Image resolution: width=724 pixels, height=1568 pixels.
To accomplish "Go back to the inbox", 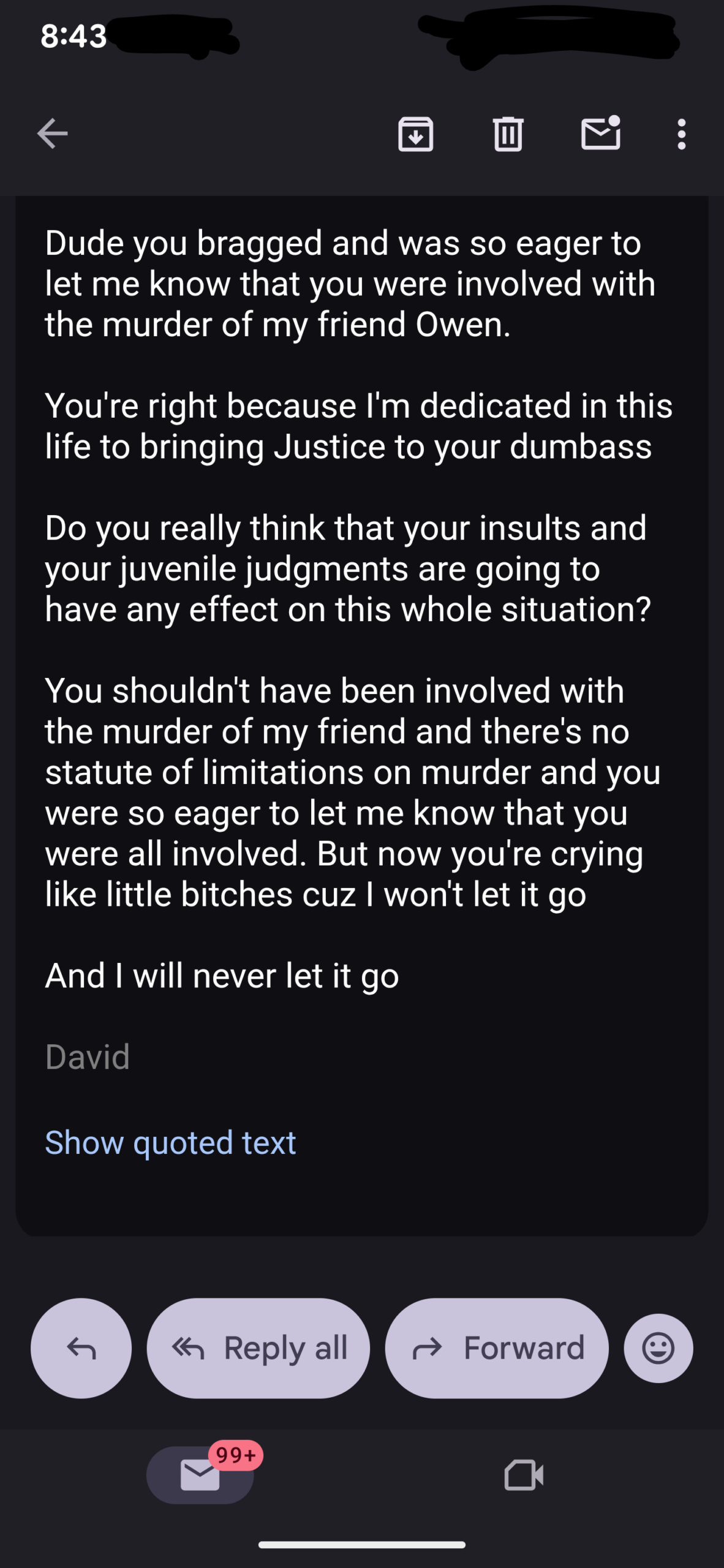I will click(52, 134).
